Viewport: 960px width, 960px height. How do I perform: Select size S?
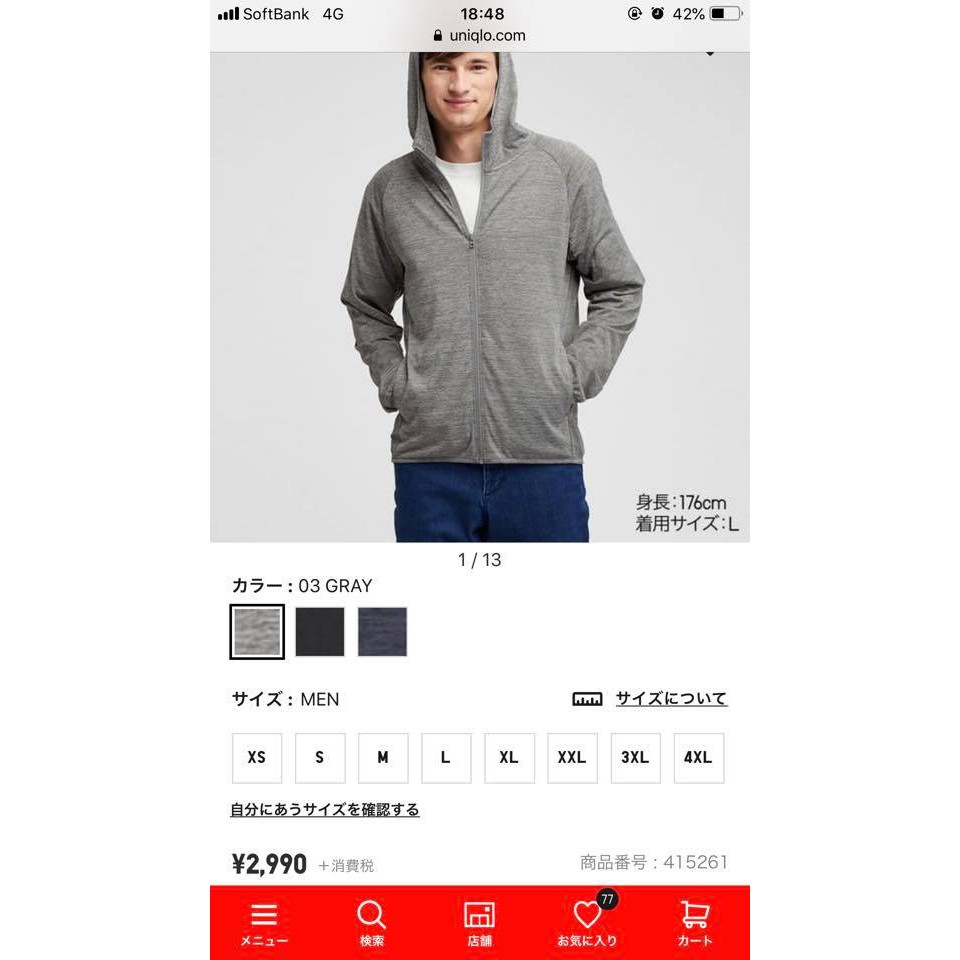[320, 758]
